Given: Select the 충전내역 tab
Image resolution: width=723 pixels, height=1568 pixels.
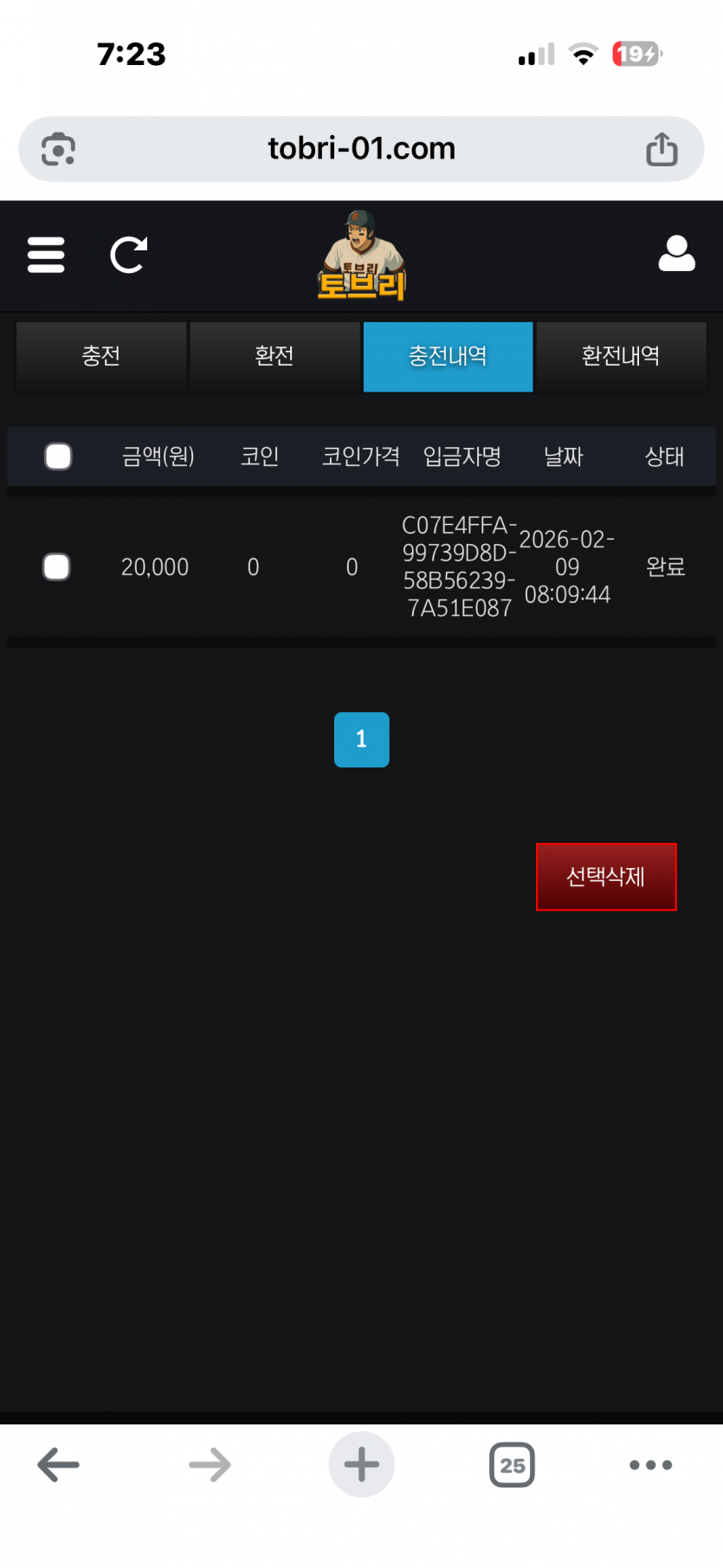Looking at the screenshot, I should click(448, 356).
